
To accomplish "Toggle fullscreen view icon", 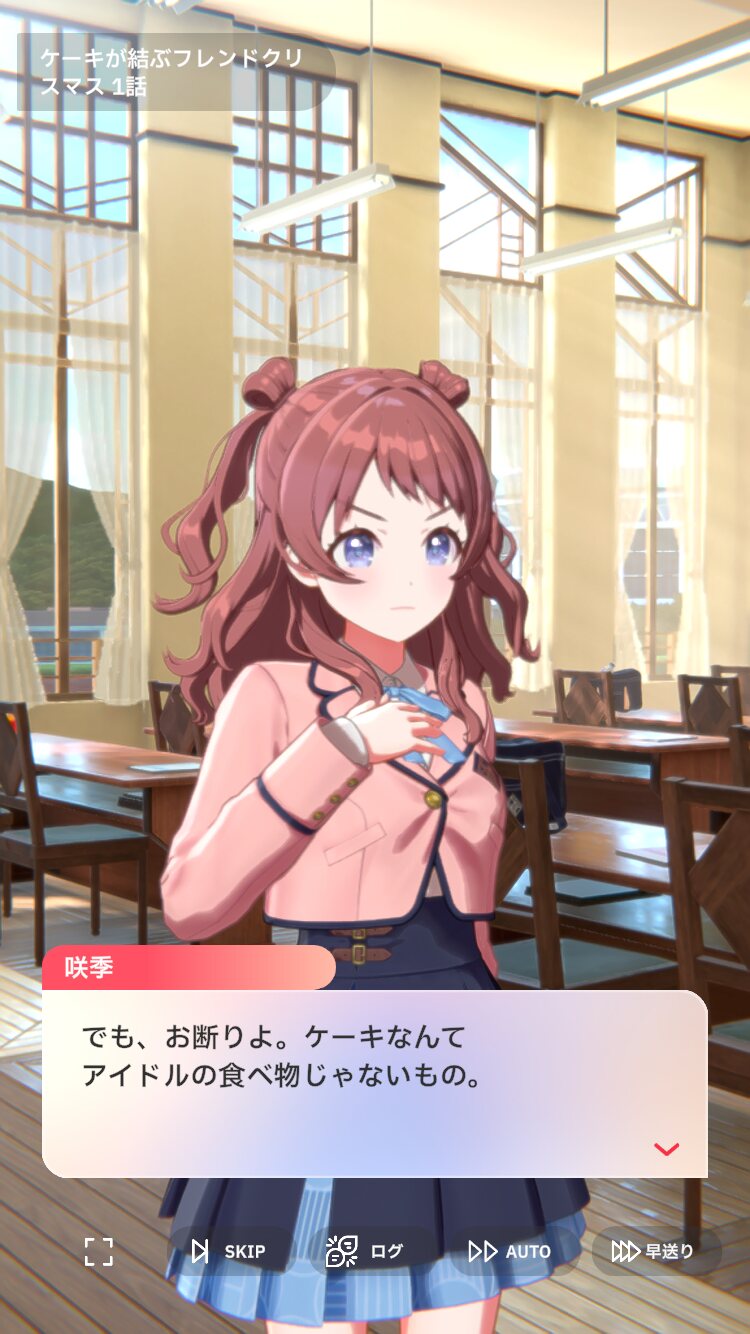I will coord(98,1251).
